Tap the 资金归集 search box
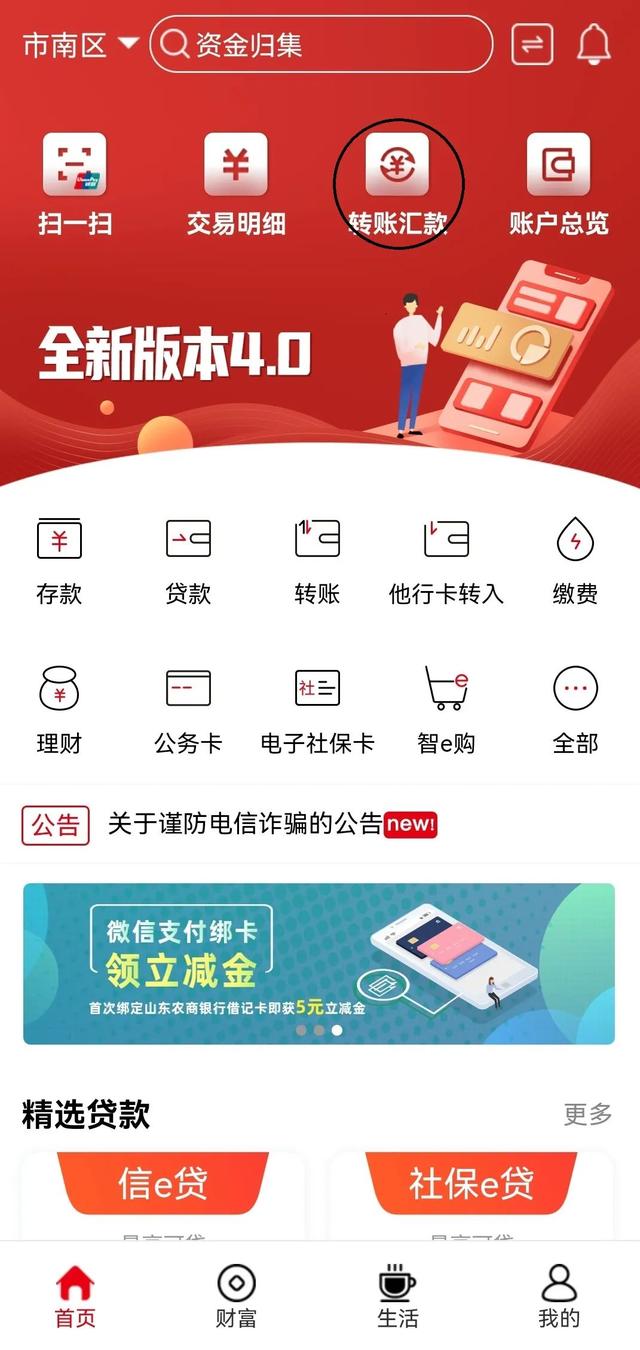 (x=322, y=45)
